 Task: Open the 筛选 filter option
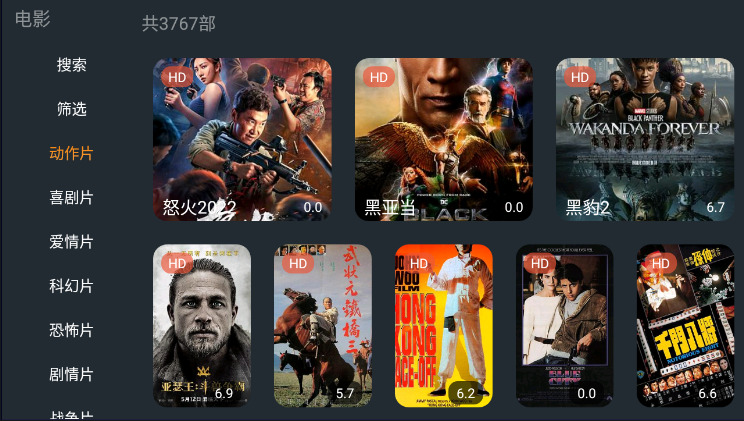click(x=71, y=109)
